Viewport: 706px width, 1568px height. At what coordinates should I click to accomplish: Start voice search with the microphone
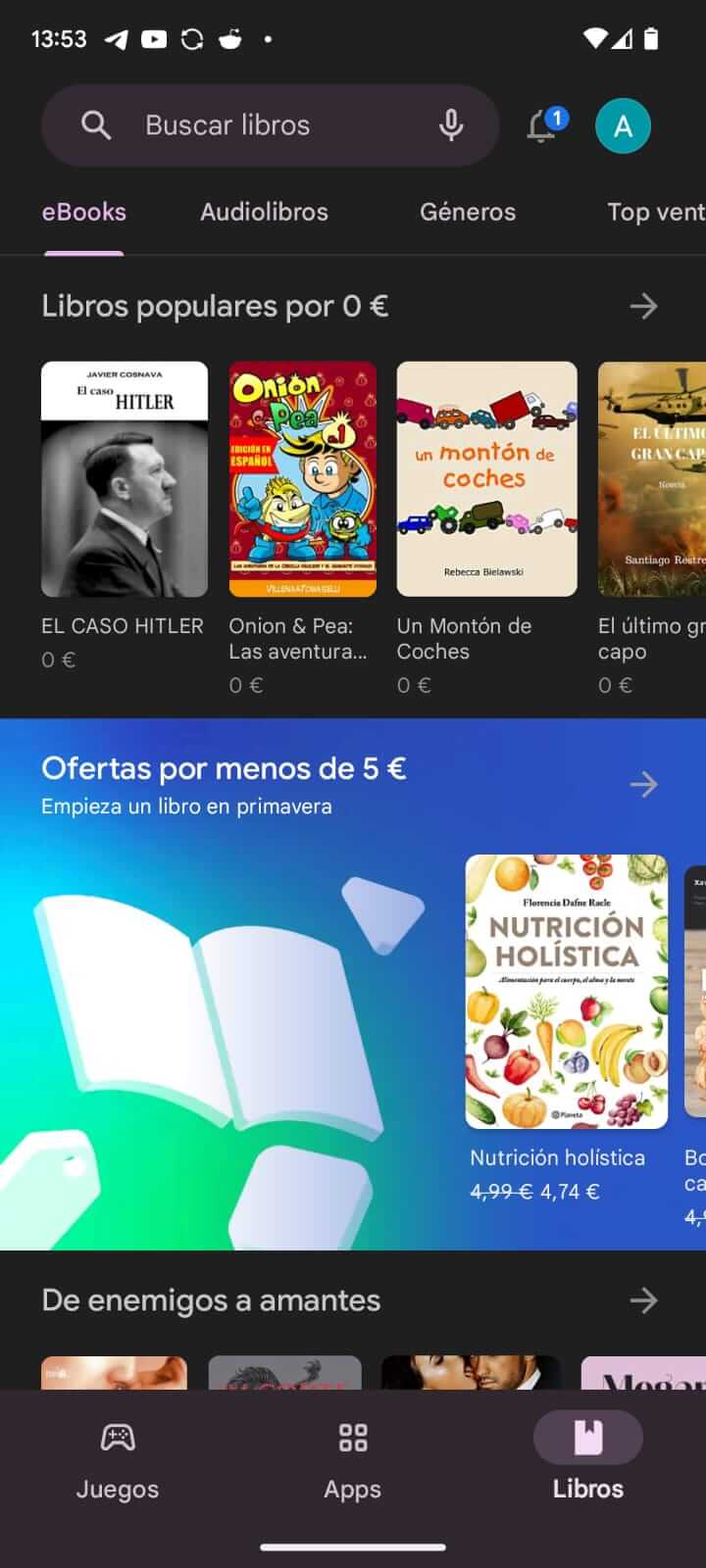click(x=450, y=125)
